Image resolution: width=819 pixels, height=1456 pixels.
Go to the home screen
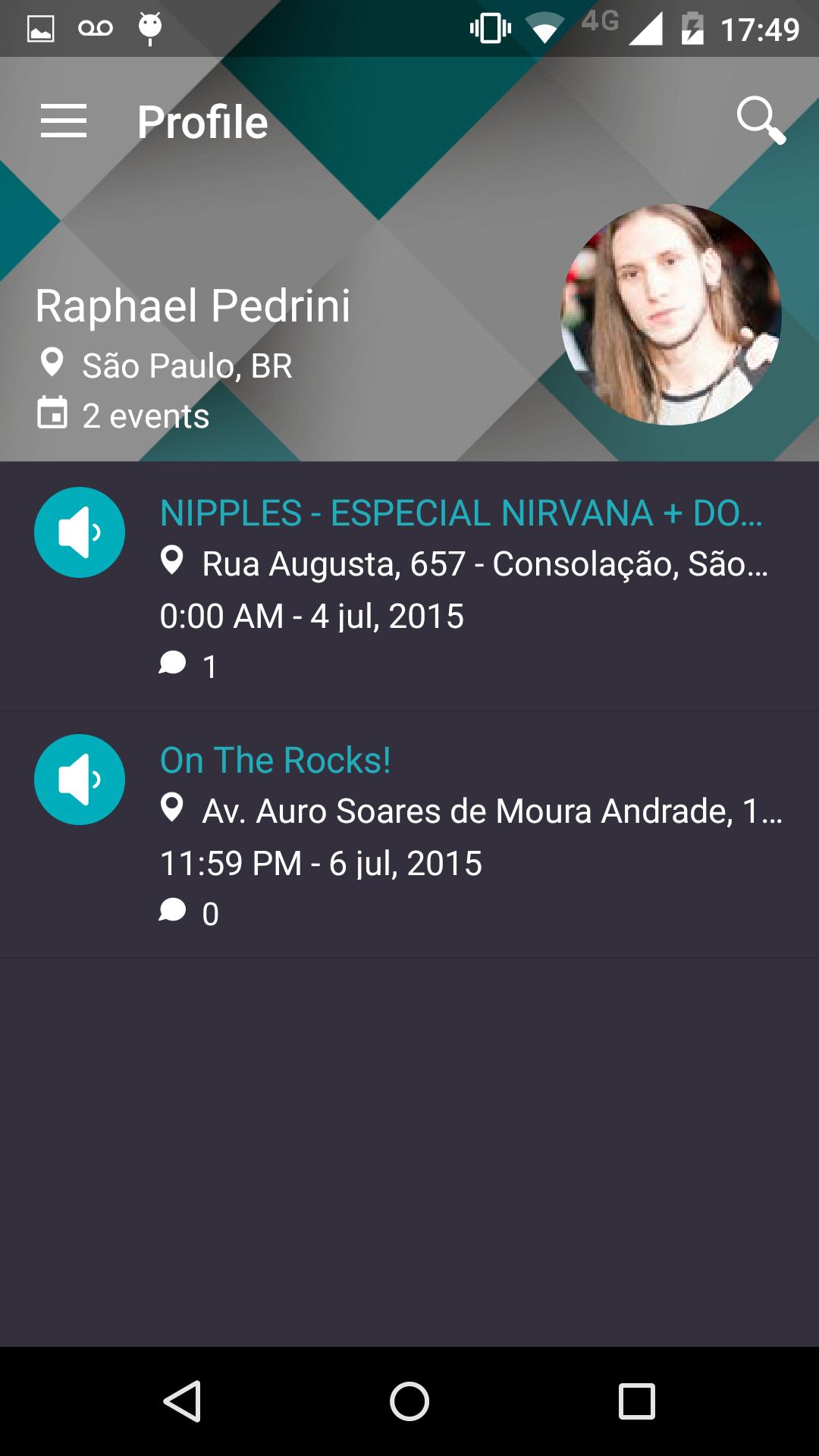click(409, 1401)
